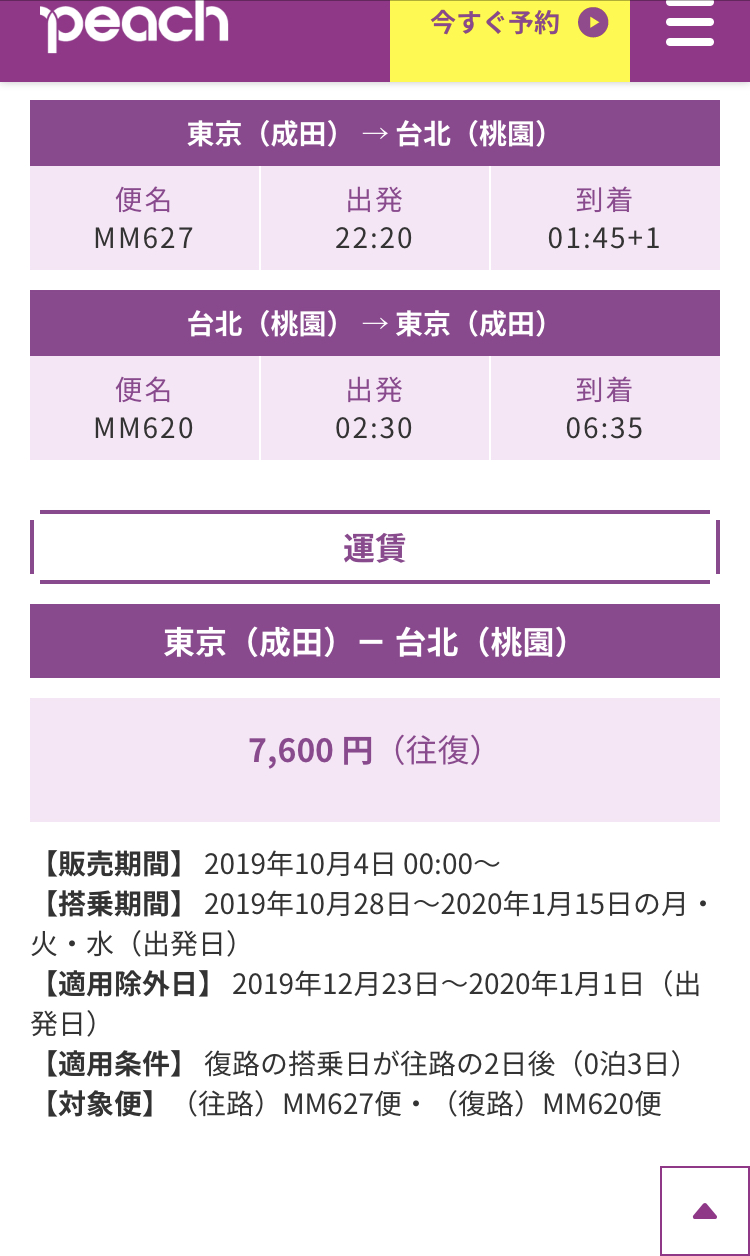The height and width of the screenshot is (1256, 750).
Task: Open the hamburger menu
Action: [690, 25]
